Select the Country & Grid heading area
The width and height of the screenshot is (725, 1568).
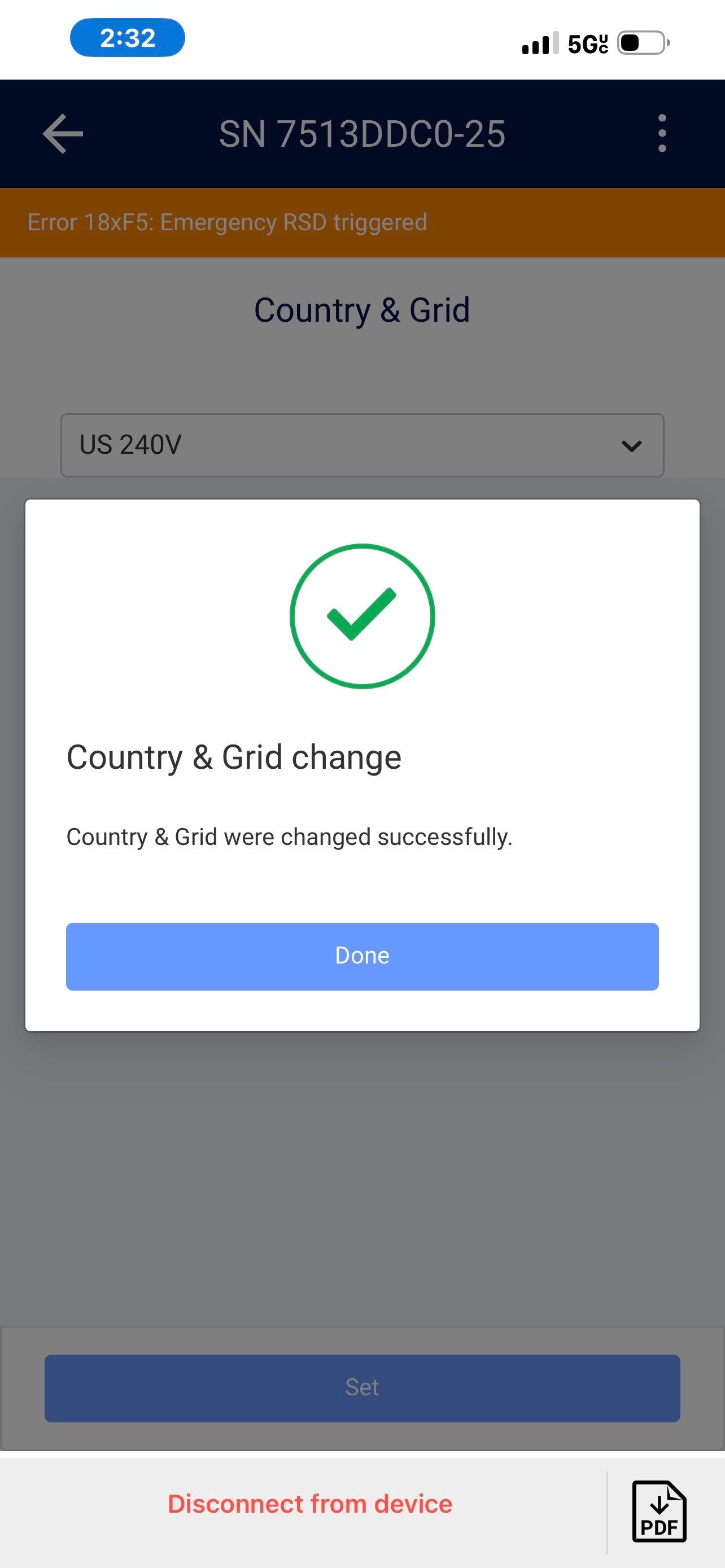361,309
